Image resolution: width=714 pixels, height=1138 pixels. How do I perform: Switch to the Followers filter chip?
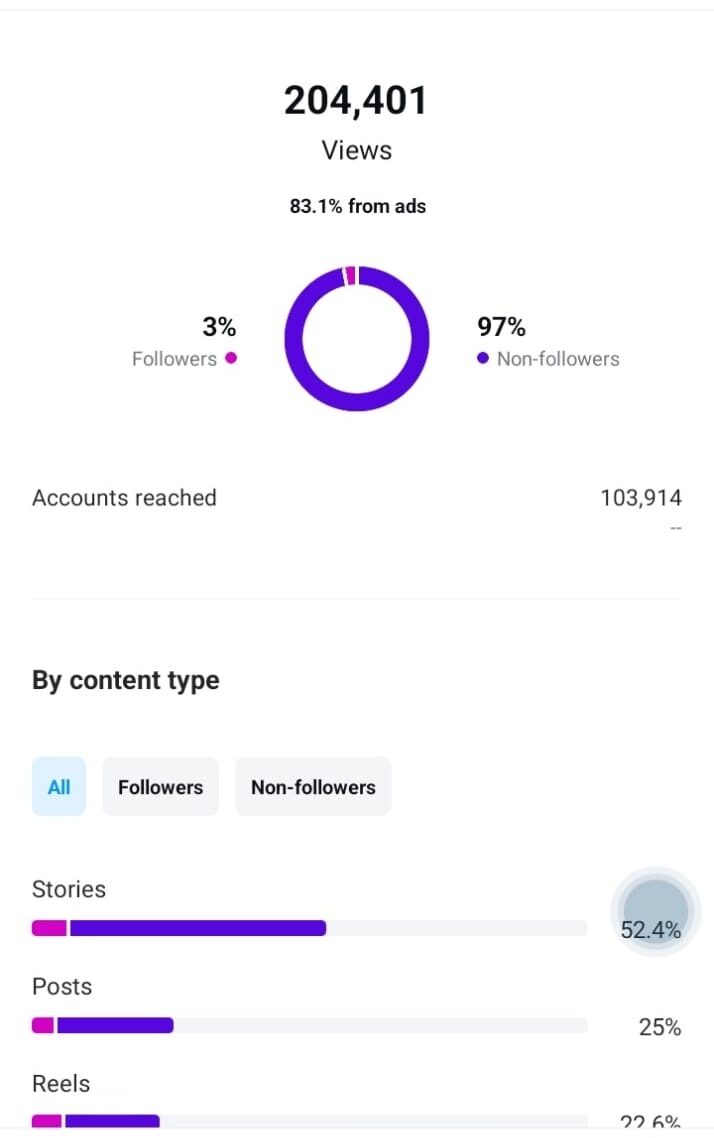pos(160,787)
